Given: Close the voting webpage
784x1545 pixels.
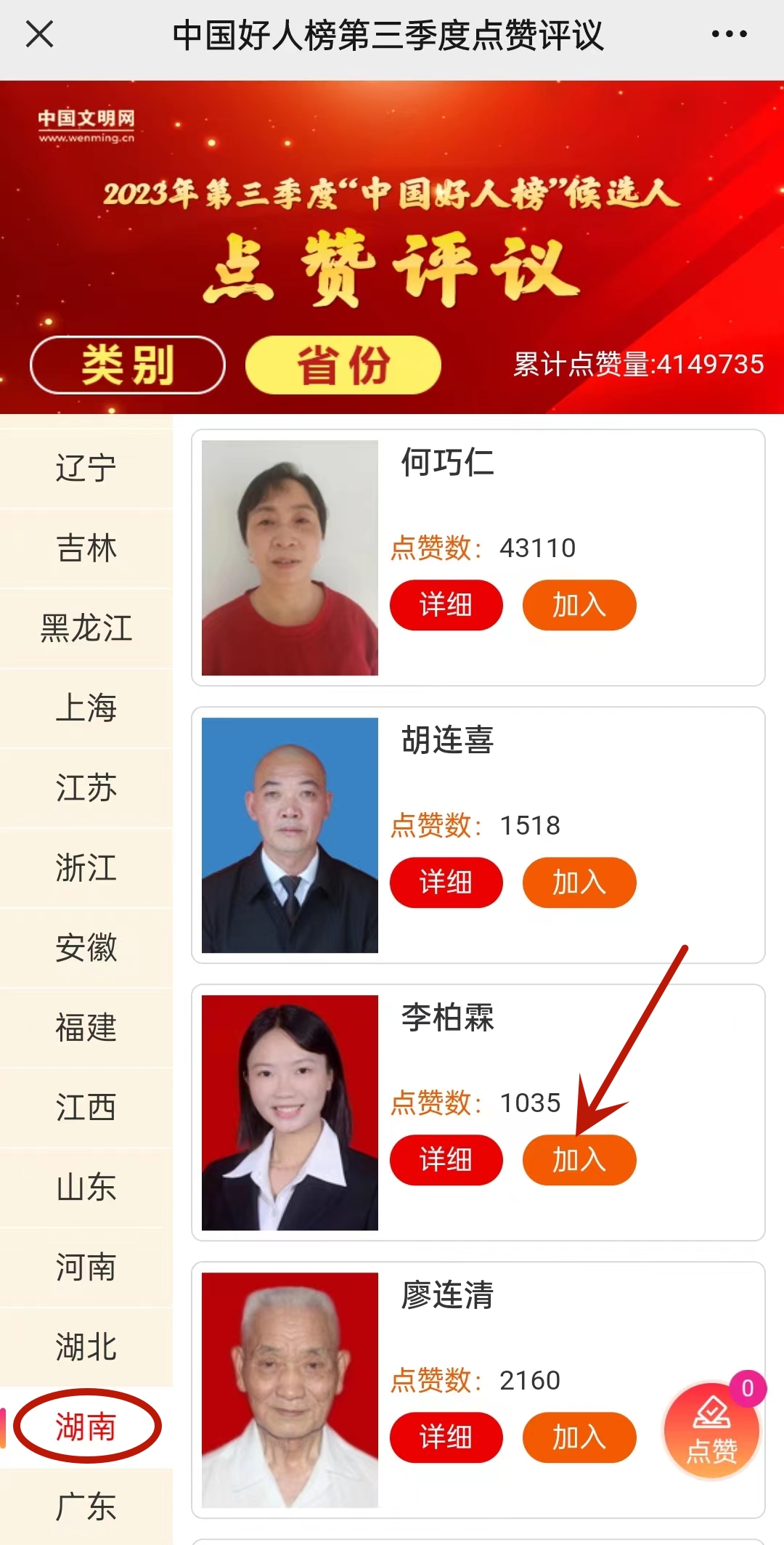Looking at the screenshot, I should click(x=39, y=34).
